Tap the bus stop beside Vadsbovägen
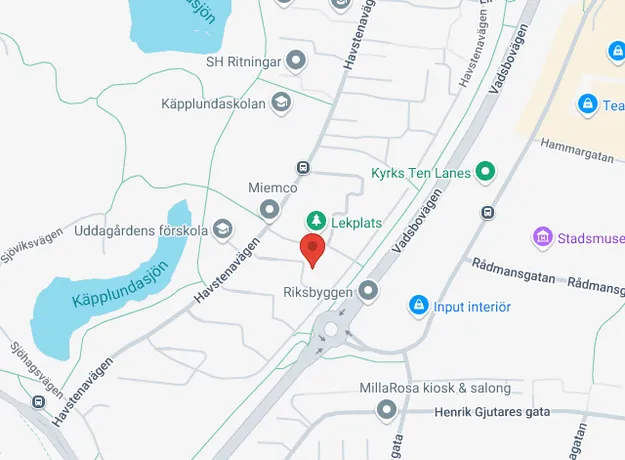This screenshot has height=460, width=625. click(487, 212)
